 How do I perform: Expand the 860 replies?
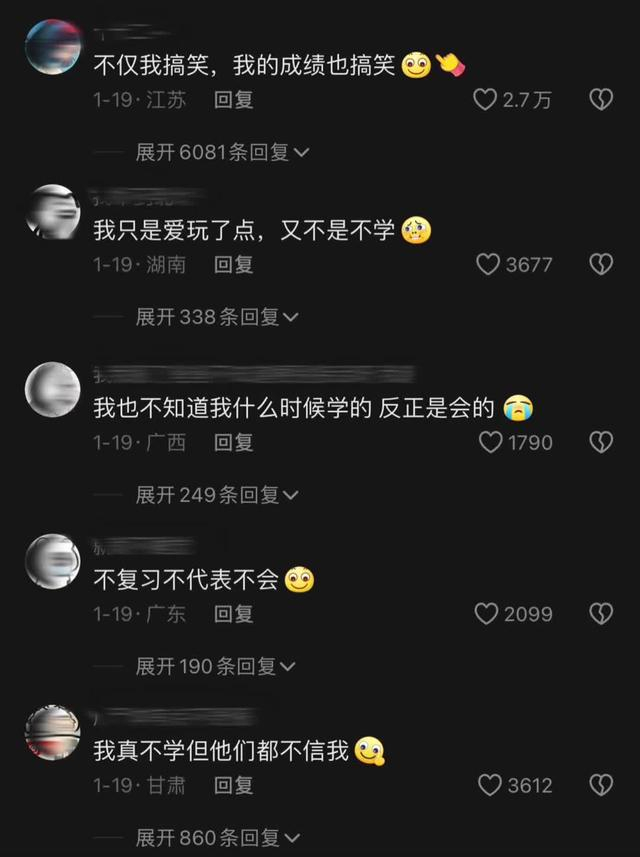click(x=217, y=838)
